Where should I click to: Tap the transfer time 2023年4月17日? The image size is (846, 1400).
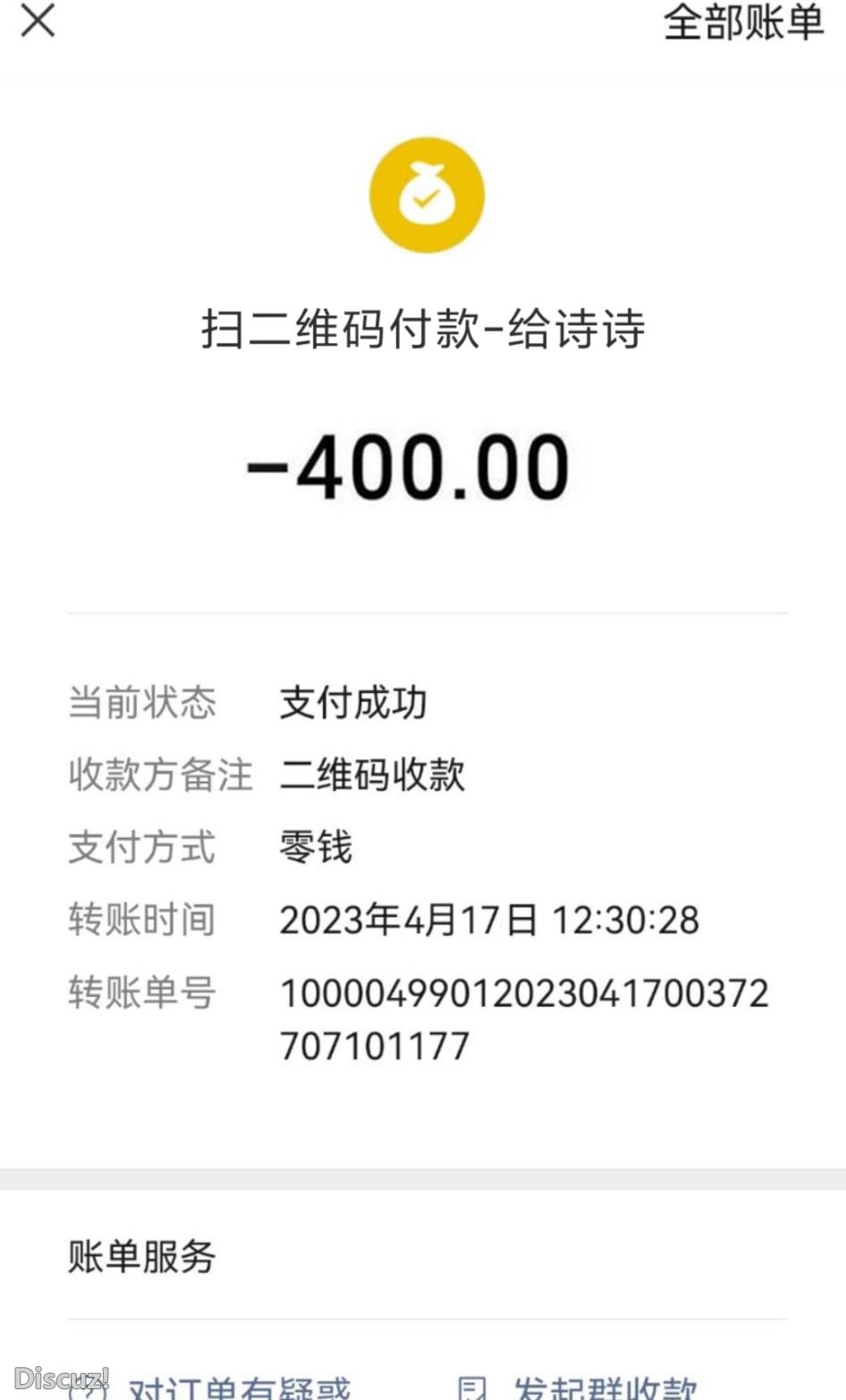tap(489, 920)
